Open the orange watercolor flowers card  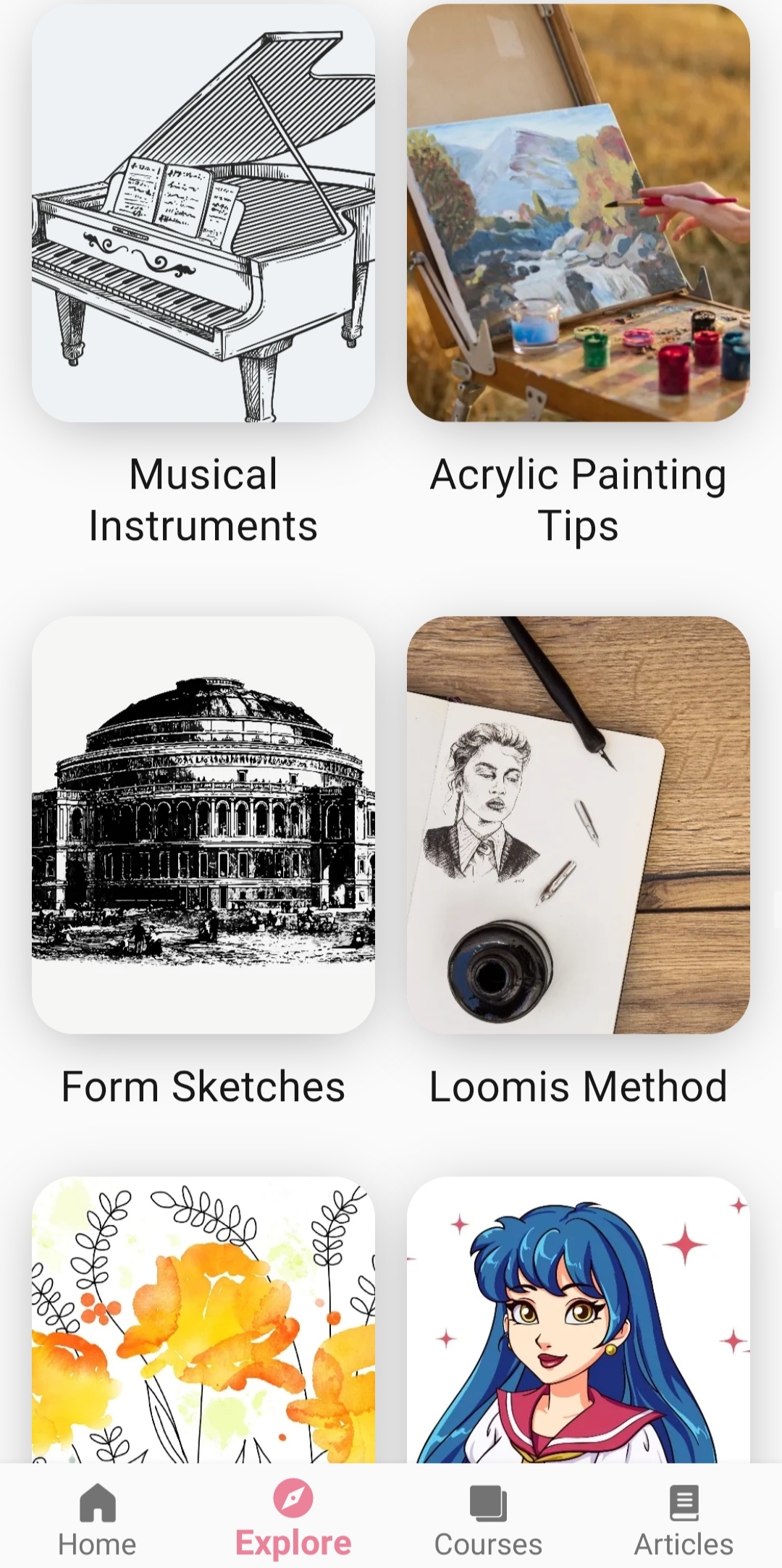[203, 1319]
